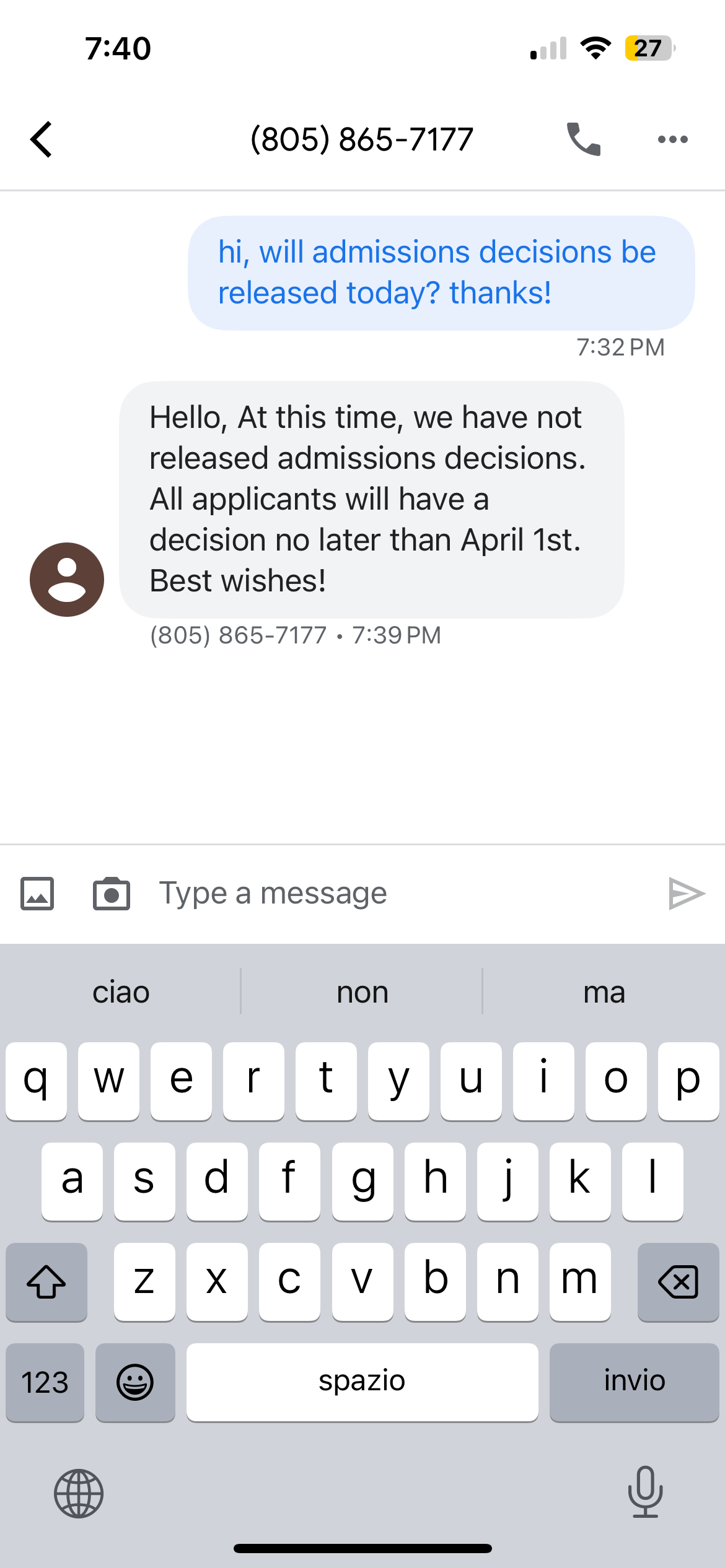Start voice dictation with the microphone
The height and width of the screenshot is (1568, 725).
(x=645, y=1492)
